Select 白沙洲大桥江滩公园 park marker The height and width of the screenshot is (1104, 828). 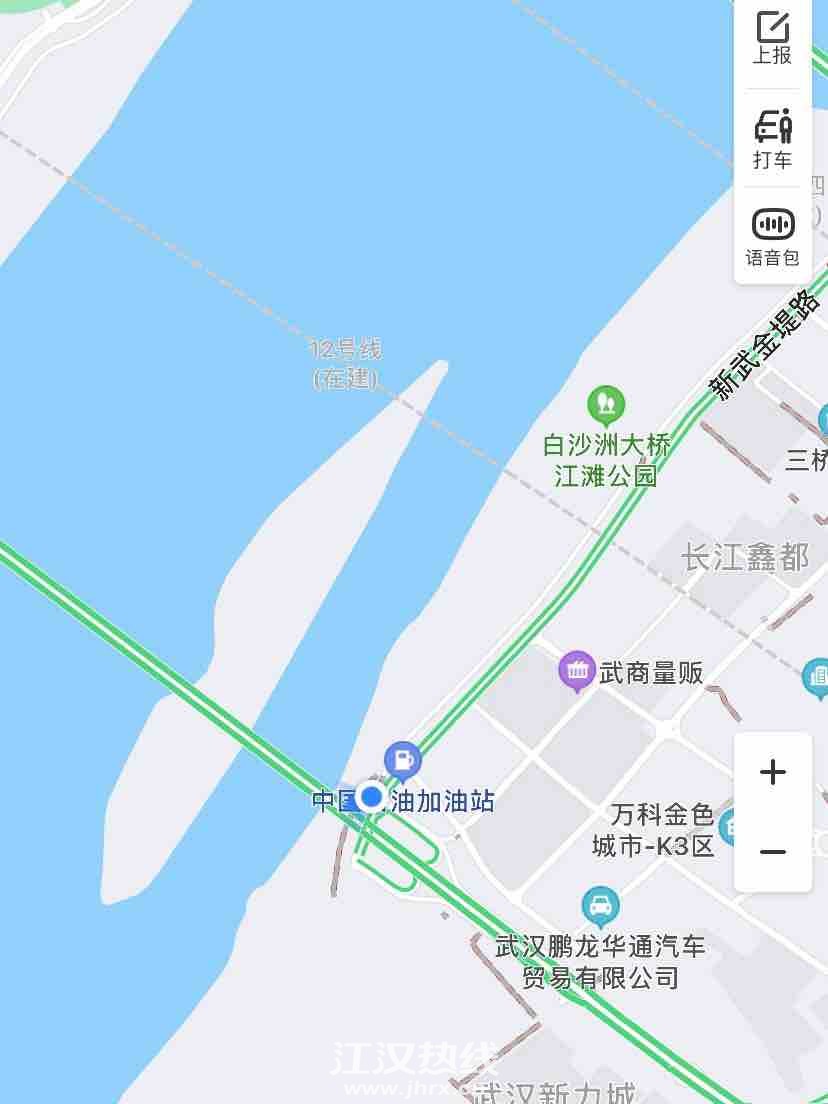tap(605, 405)
